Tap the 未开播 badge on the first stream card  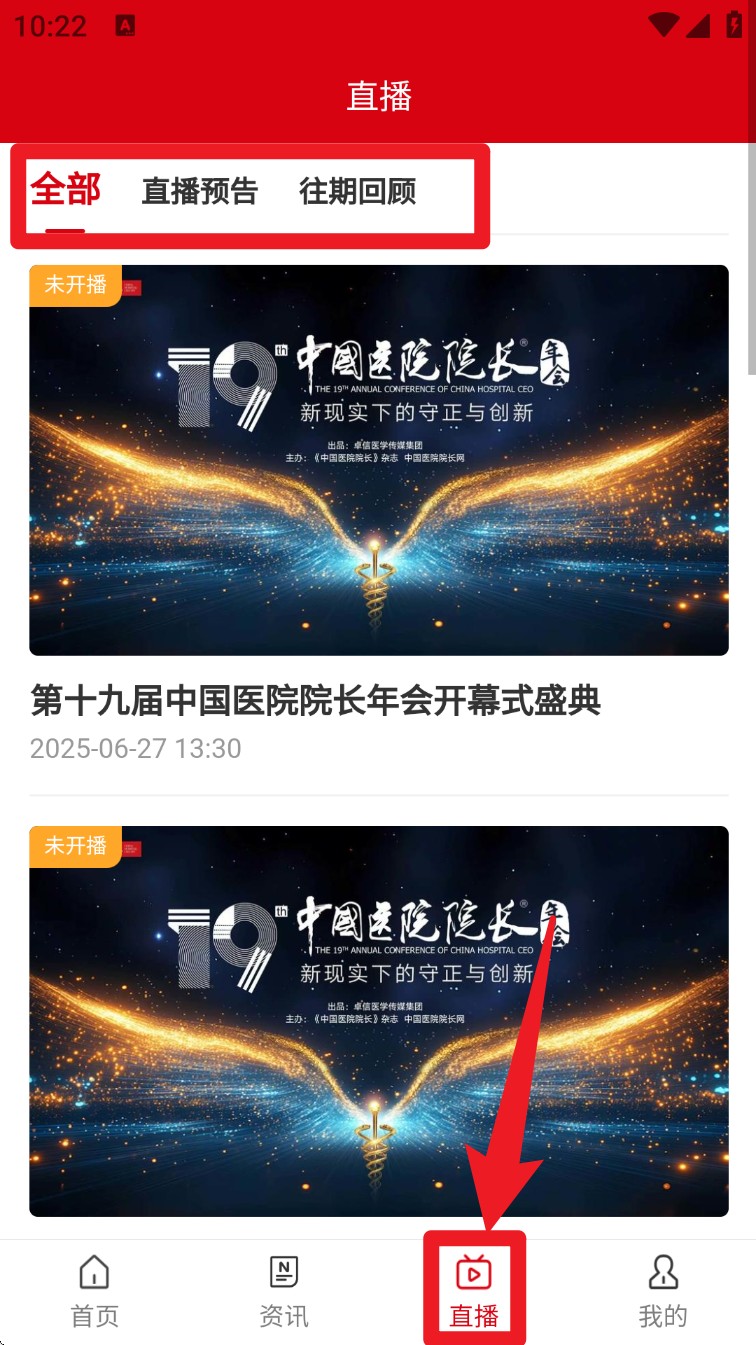point(74,285)
